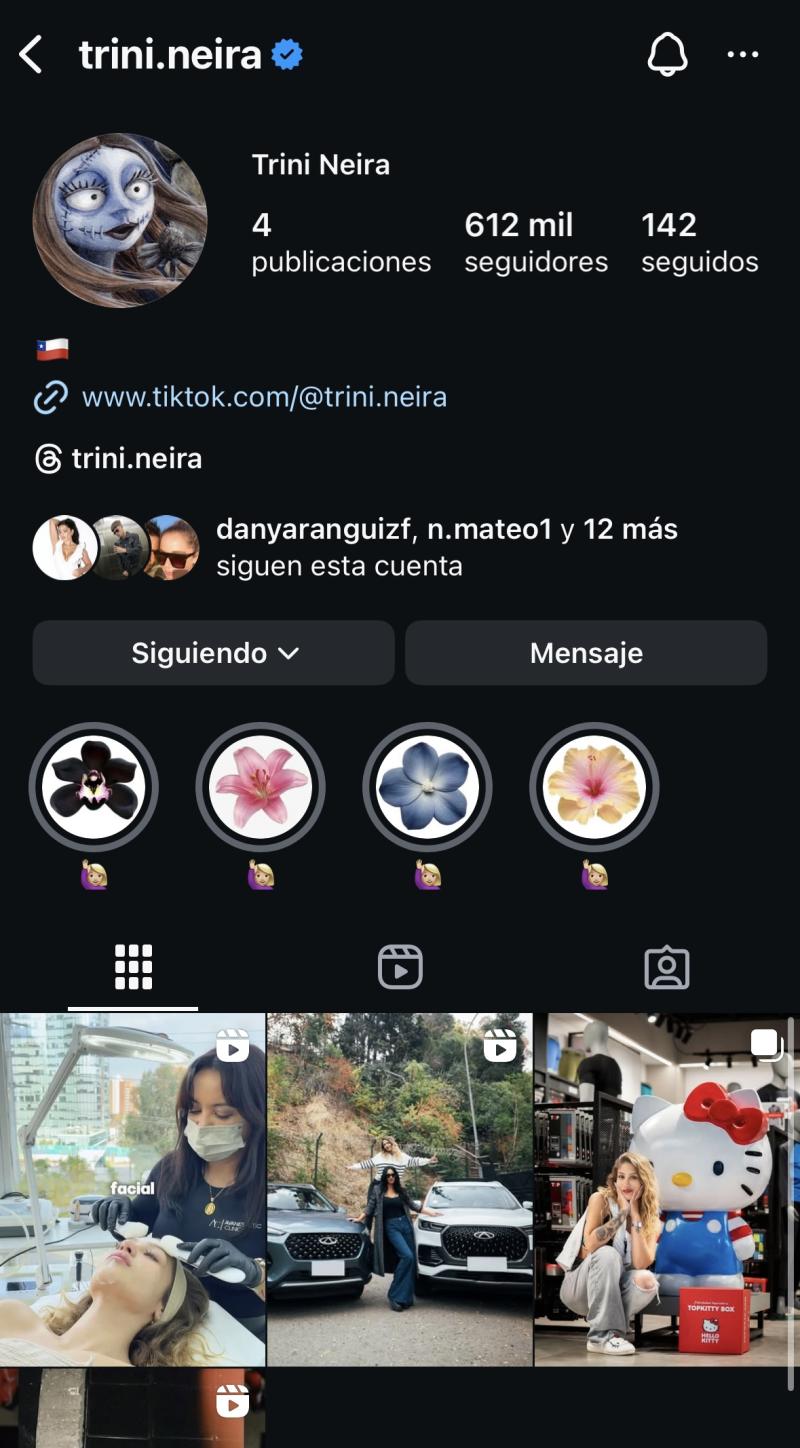Screen dimensions: 800x1448
Task: Click the back arrow
Action: (x=31, y=55)
